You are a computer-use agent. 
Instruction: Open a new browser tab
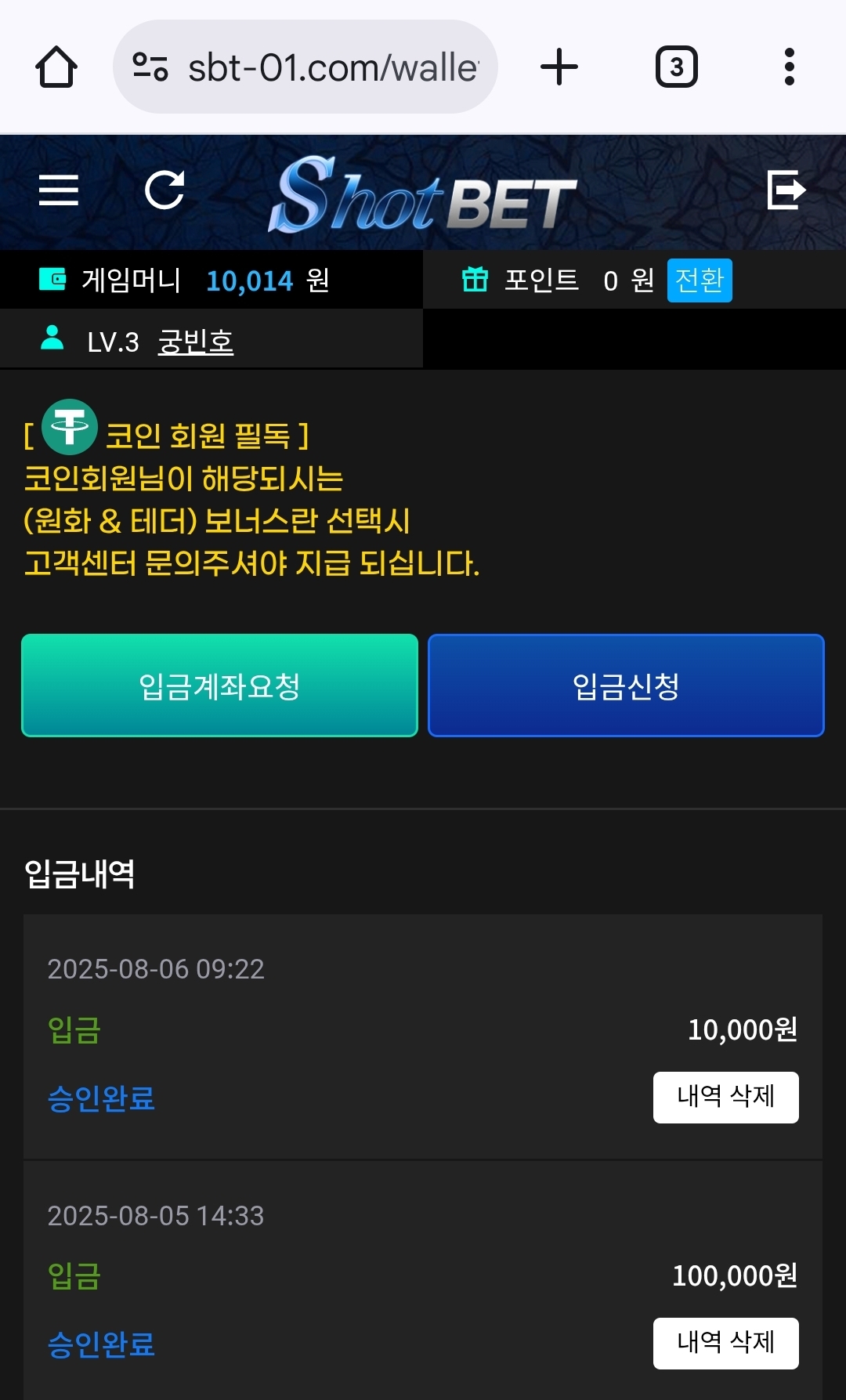coord(559,67)
